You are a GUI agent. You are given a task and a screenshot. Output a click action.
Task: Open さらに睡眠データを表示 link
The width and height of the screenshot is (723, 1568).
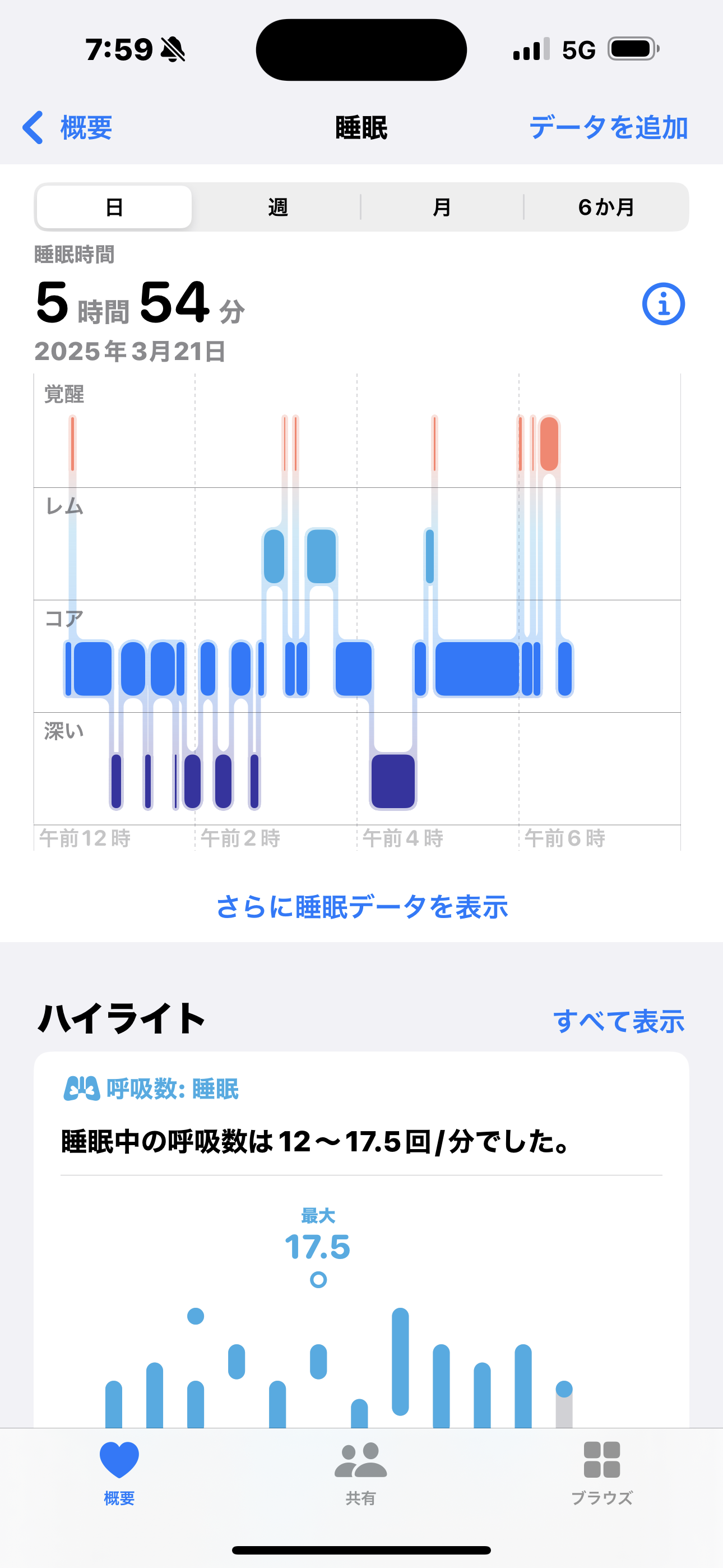point(361,906)
